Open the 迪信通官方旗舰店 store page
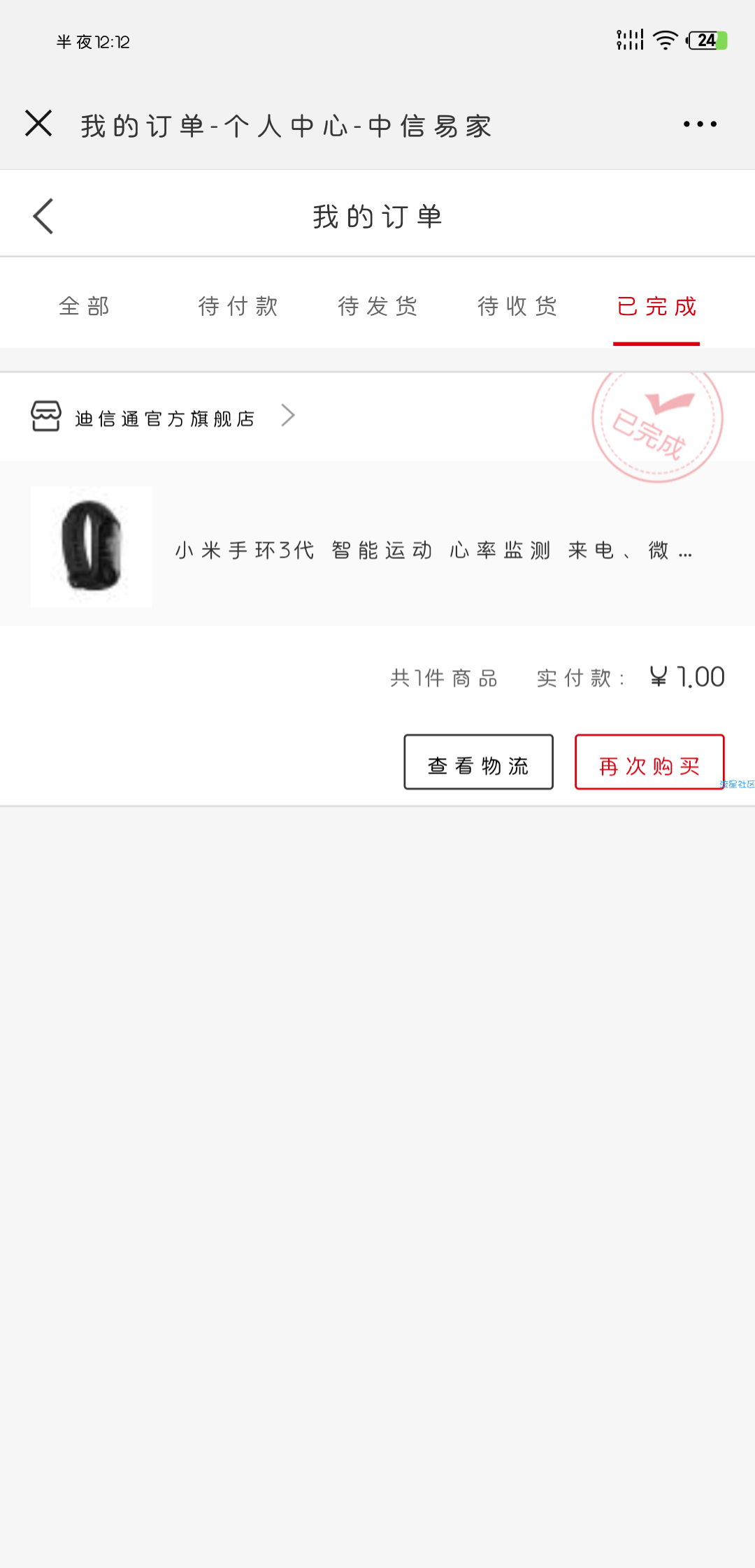The image size is (755, 1568). pyautogui.click(x=164, y=417)
